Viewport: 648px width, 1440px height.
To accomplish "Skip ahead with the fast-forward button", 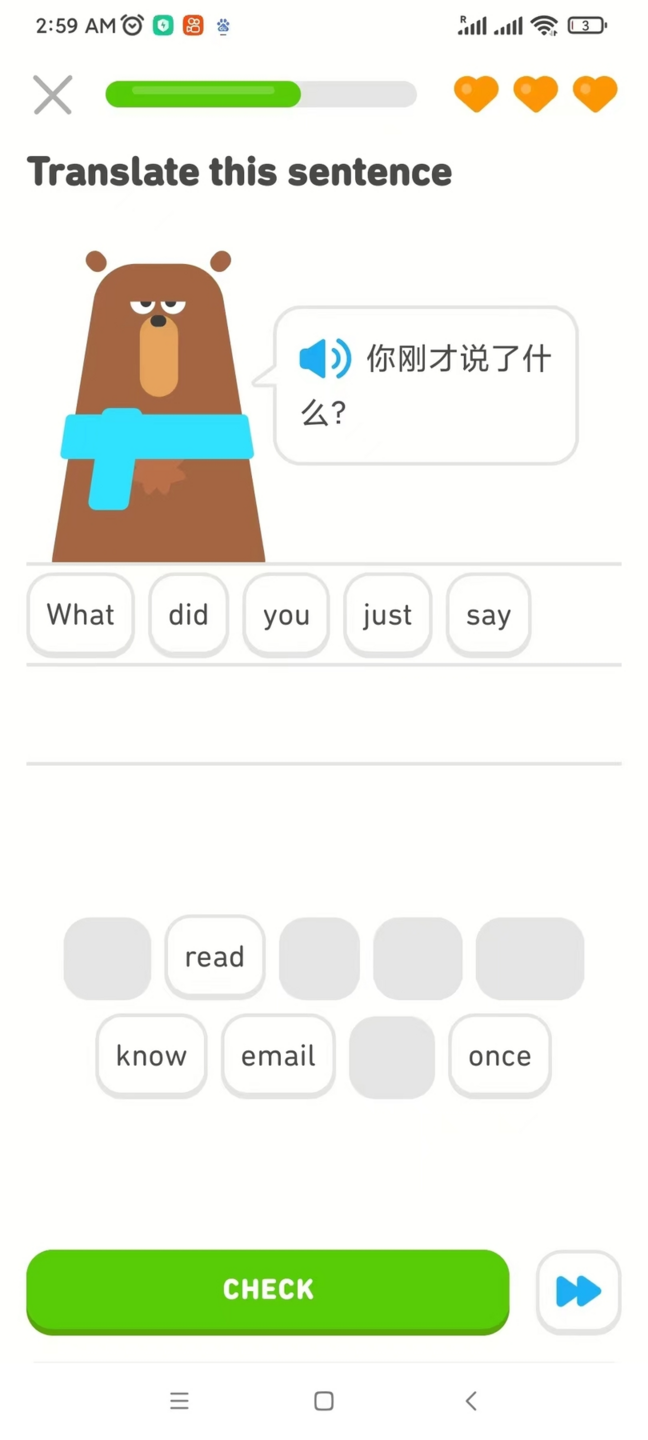I will 578,1291.
